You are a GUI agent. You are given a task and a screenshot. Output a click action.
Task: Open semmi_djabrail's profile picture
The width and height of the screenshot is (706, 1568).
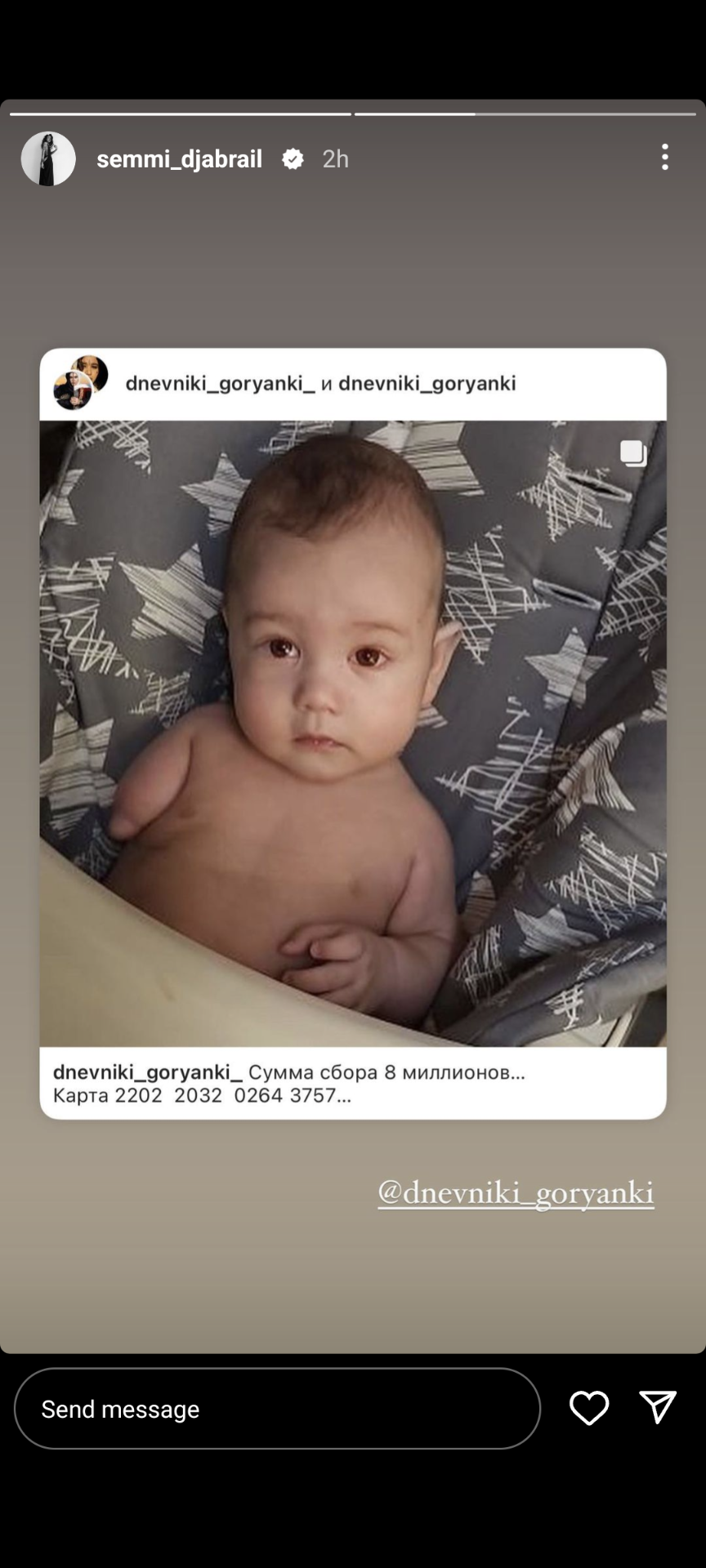click(48, 158)
